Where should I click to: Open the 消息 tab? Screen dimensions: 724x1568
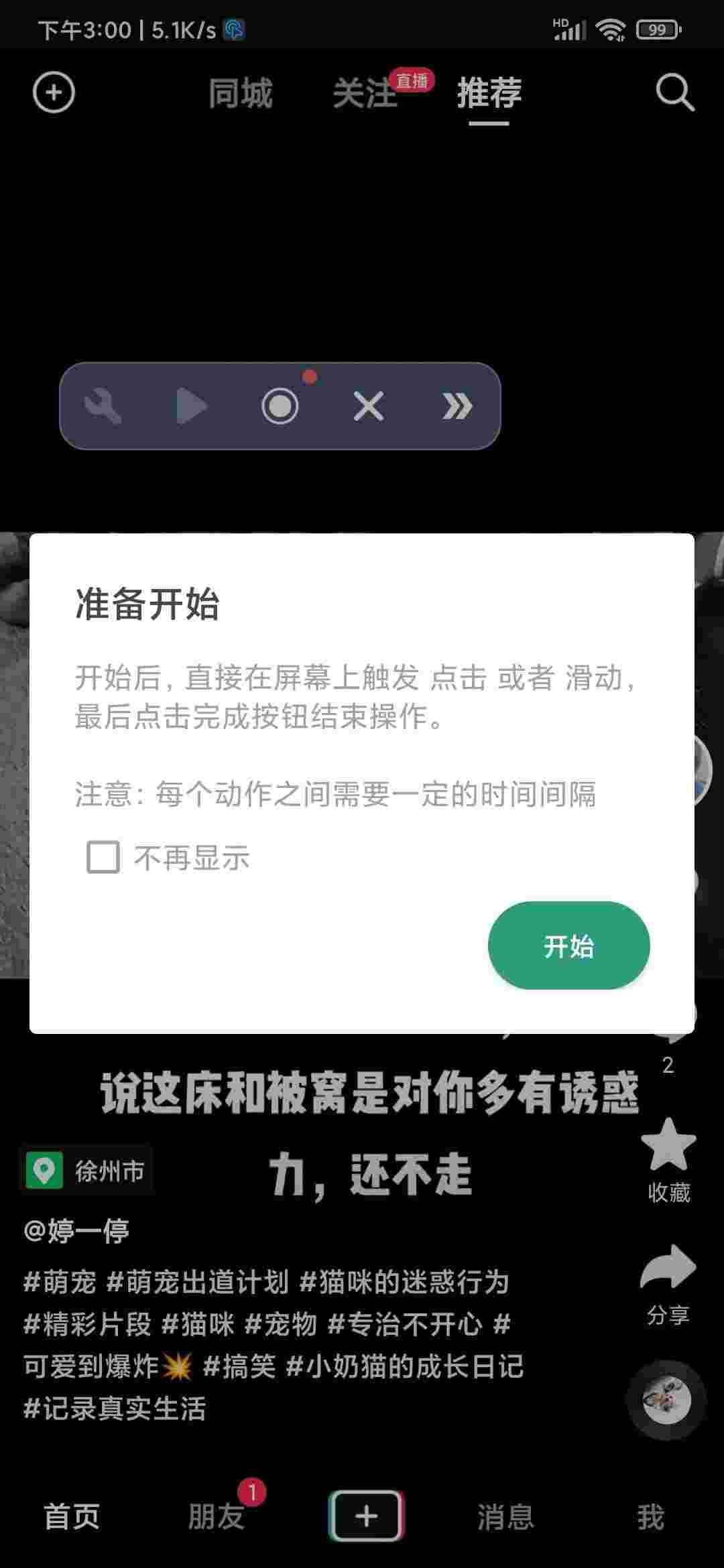pyautogui.click(x=505, y=1516)
